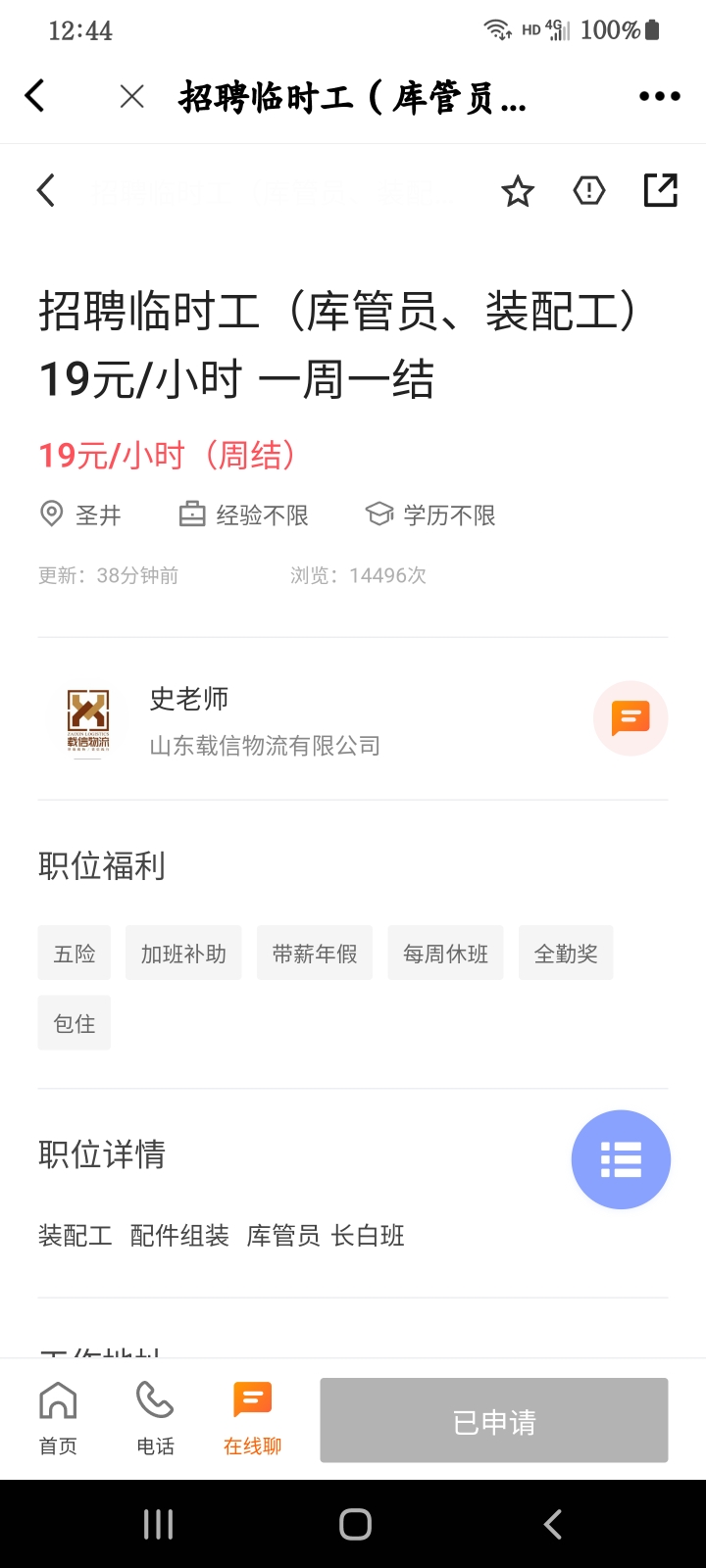Image resolution: width=706 pixels, height=1568 pixels.
Task: Open the three-dot overflow menu
Action: (659, 96)
